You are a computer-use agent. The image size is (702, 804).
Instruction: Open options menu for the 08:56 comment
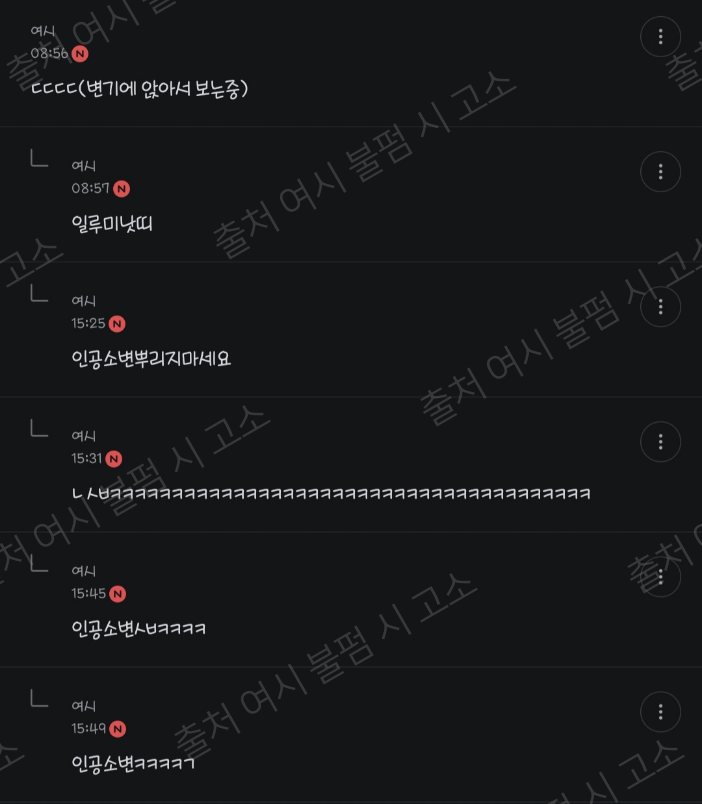coord(660,36)
